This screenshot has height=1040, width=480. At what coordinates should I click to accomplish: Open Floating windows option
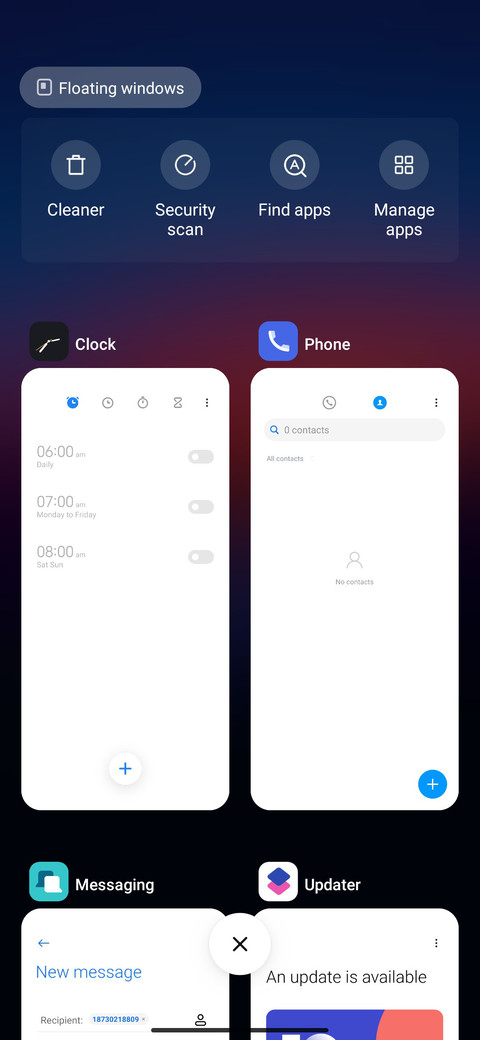[x=110, y=88]
